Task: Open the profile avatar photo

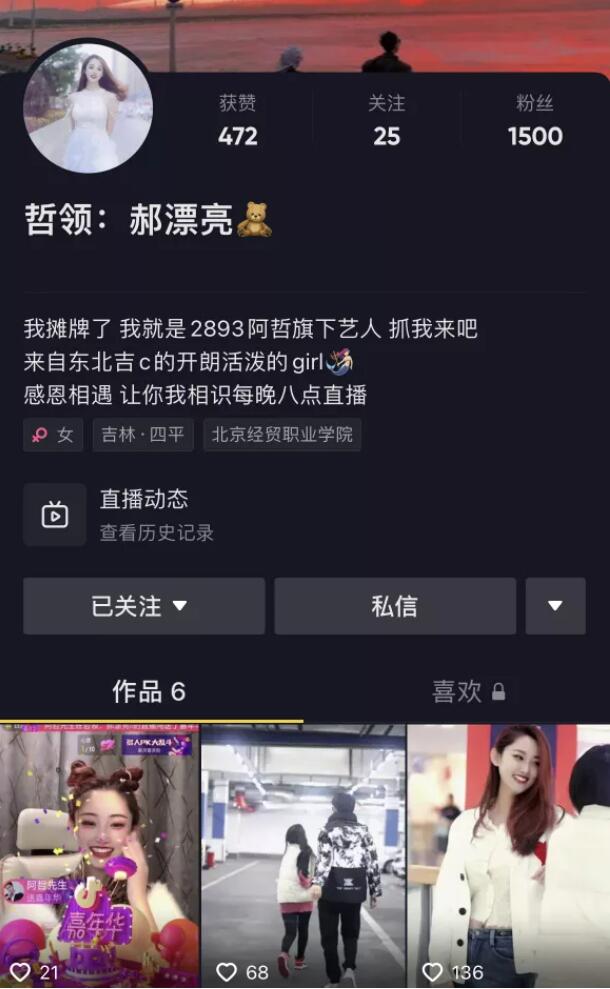Action: tap(88, 109)
